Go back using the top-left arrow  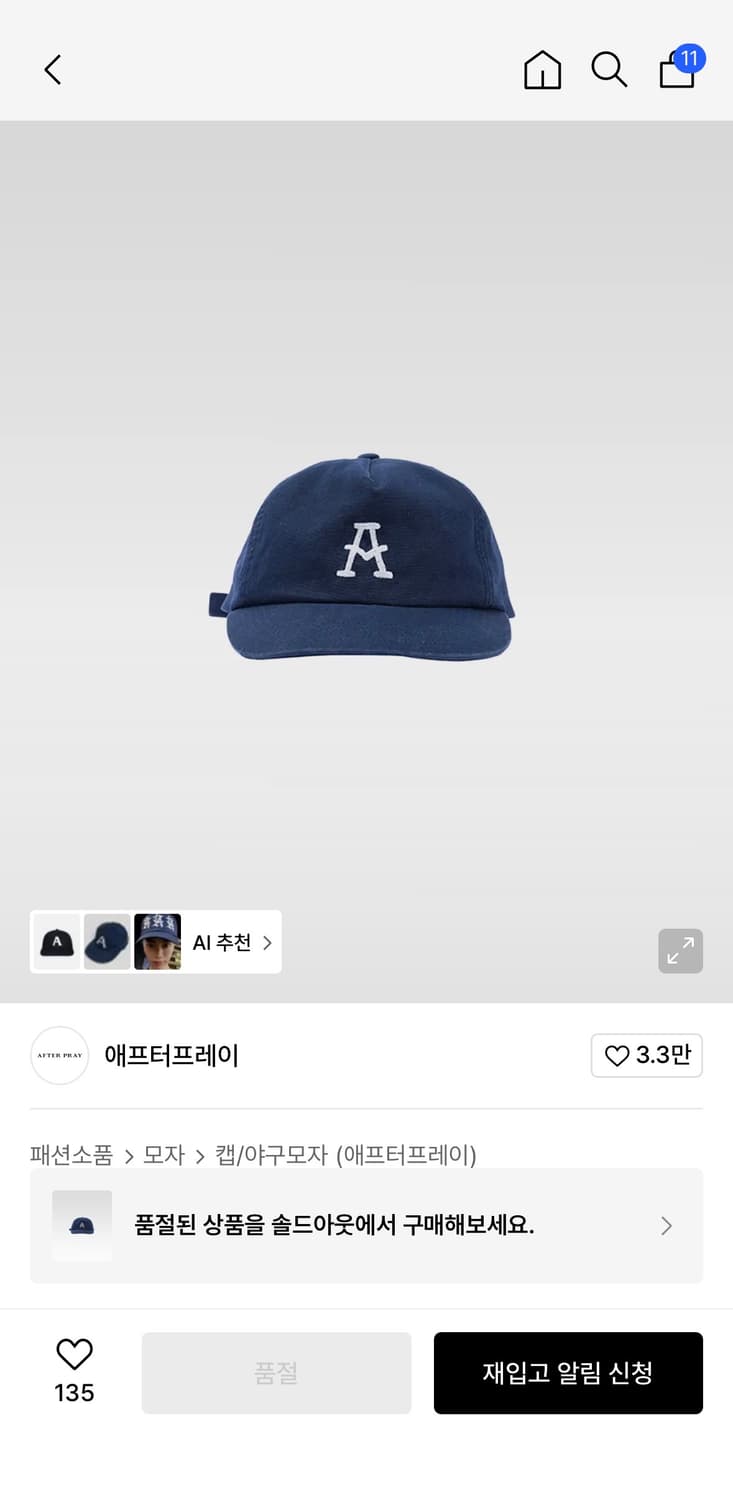pos(53,70)
